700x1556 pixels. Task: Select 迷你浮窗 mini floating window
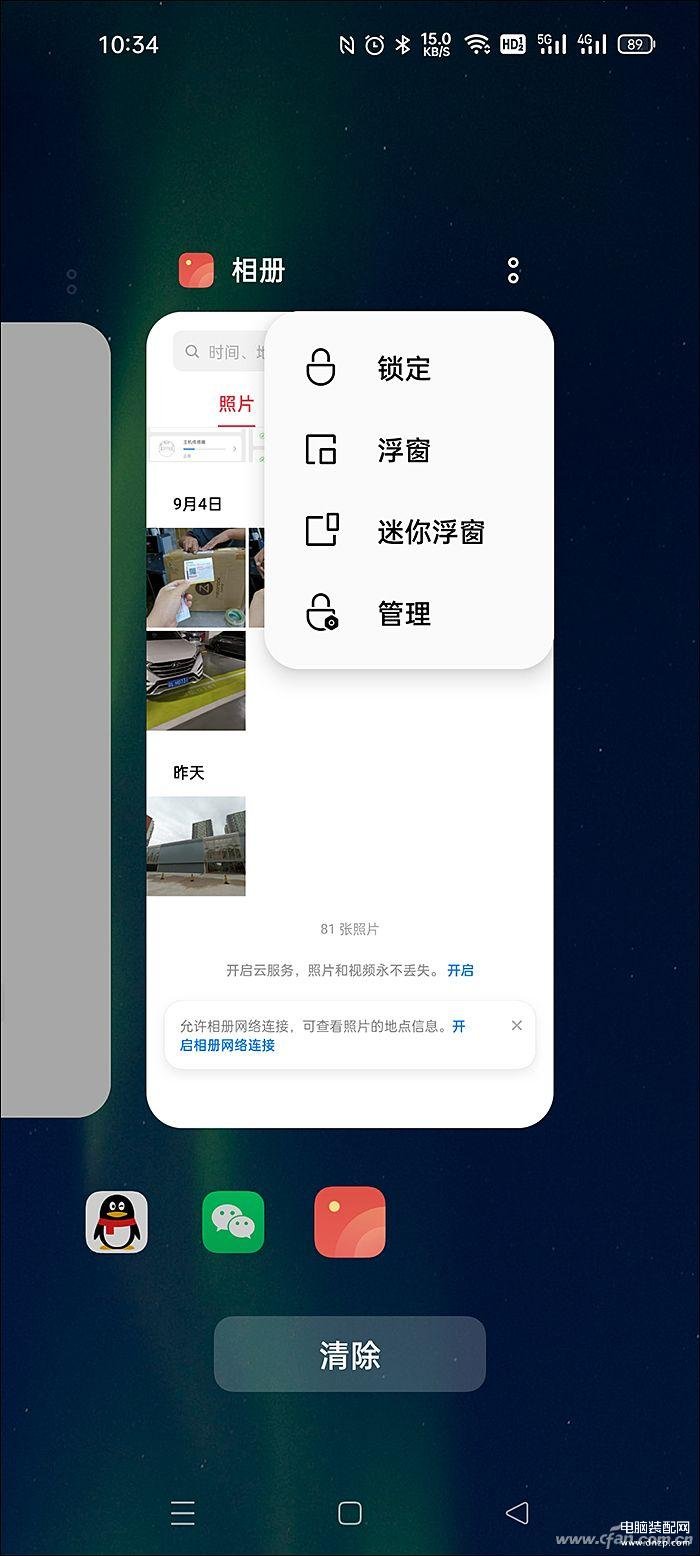click(x=409, y=532)
